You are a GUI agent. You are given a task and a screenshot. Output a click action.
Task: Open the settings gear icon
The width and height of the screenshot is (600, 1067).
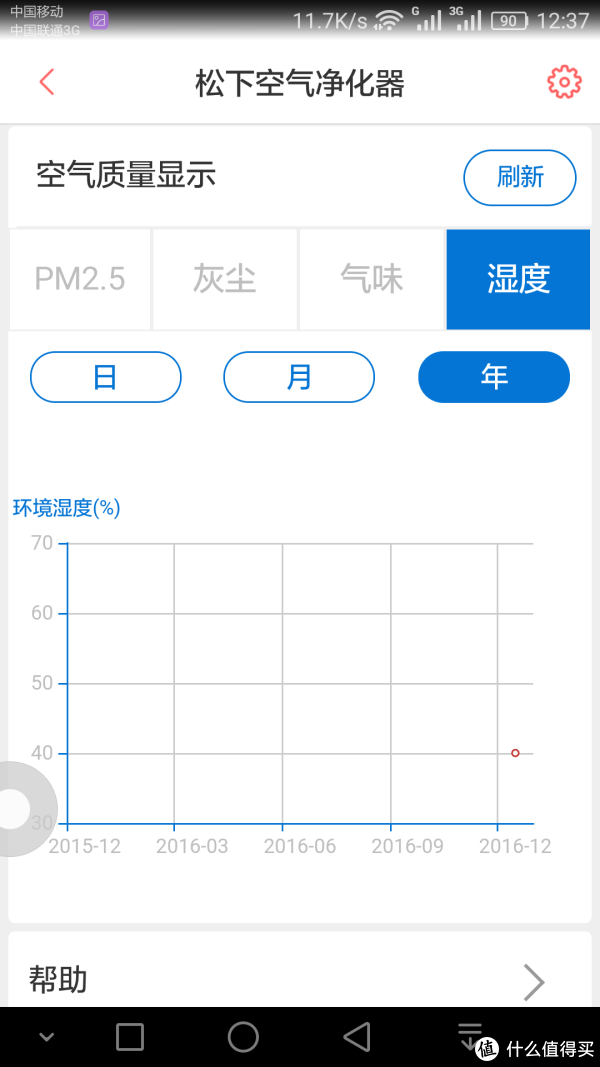click(x=564, y=83)
